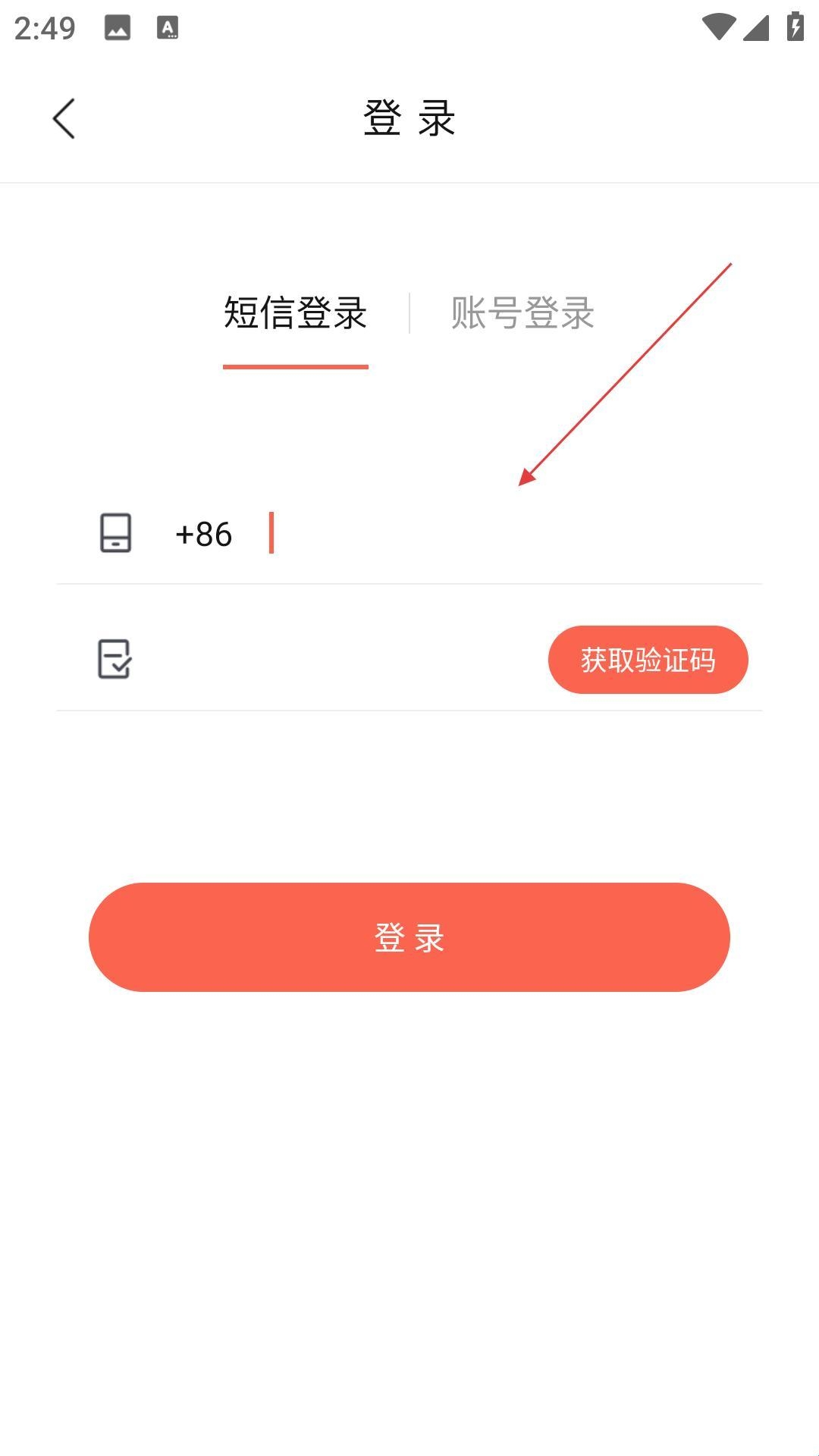Viewport: 819px width, 1456px height.
Task: Tap 获取验证码 to request a code
Action: [x=648, y=660]
